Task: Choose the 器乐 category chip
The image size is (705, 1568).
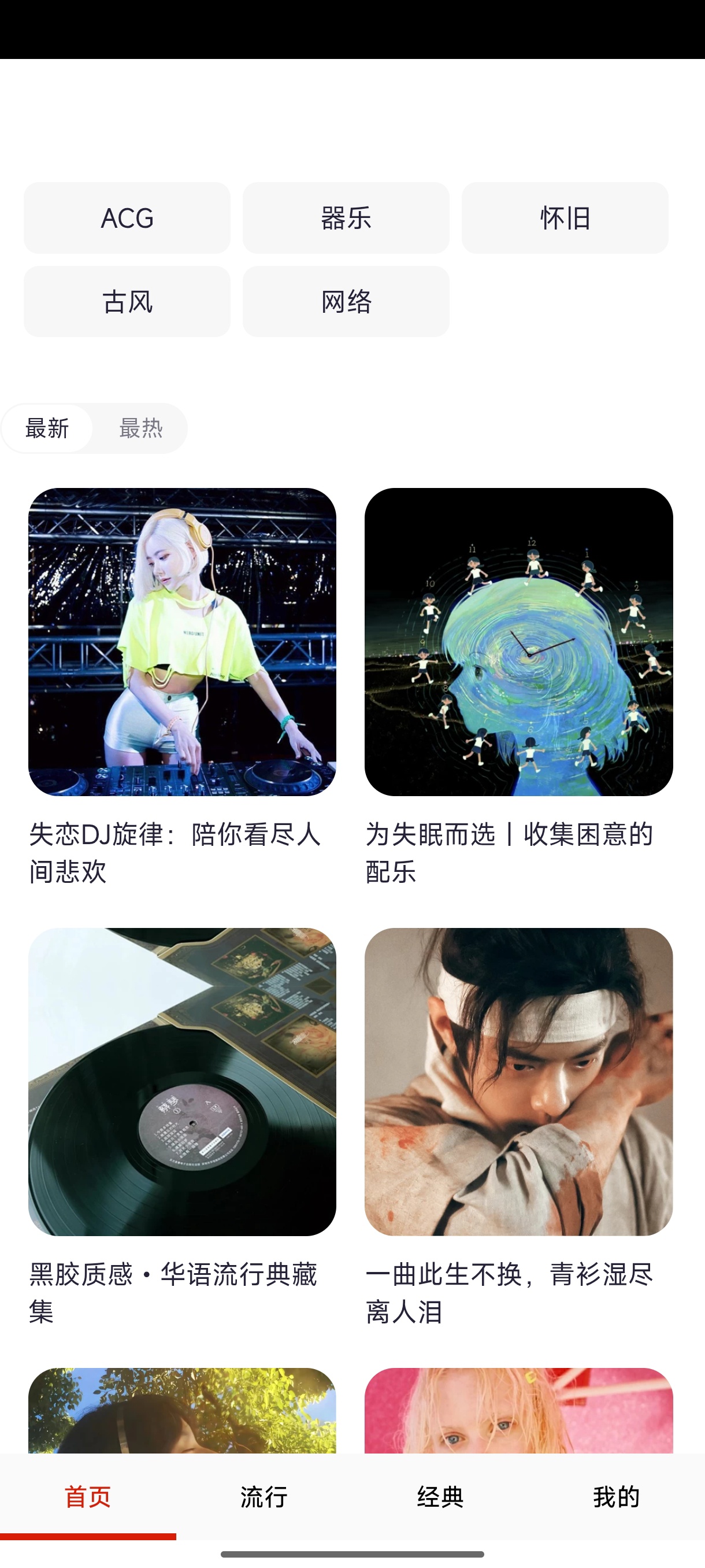Action: click(x=346, y=218)
